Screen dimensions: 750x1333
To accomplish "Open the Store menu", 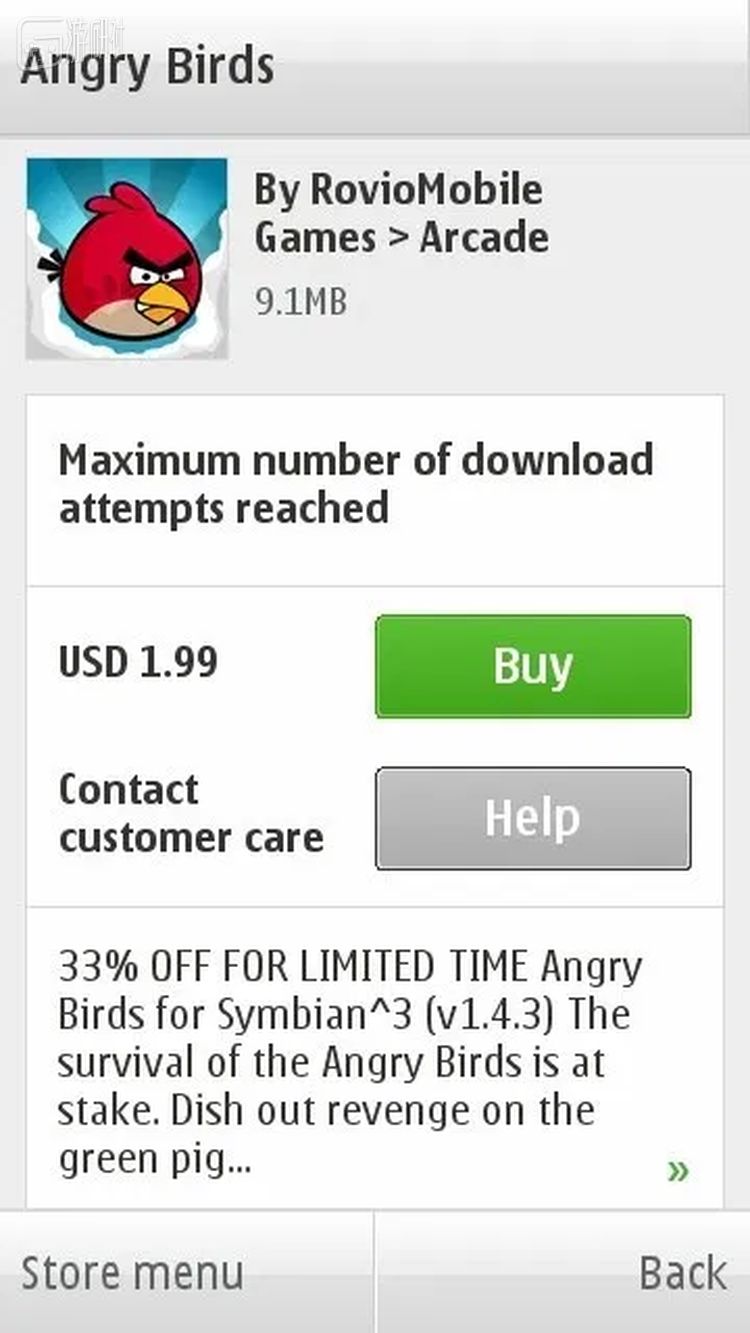I will pos(132,1273).
